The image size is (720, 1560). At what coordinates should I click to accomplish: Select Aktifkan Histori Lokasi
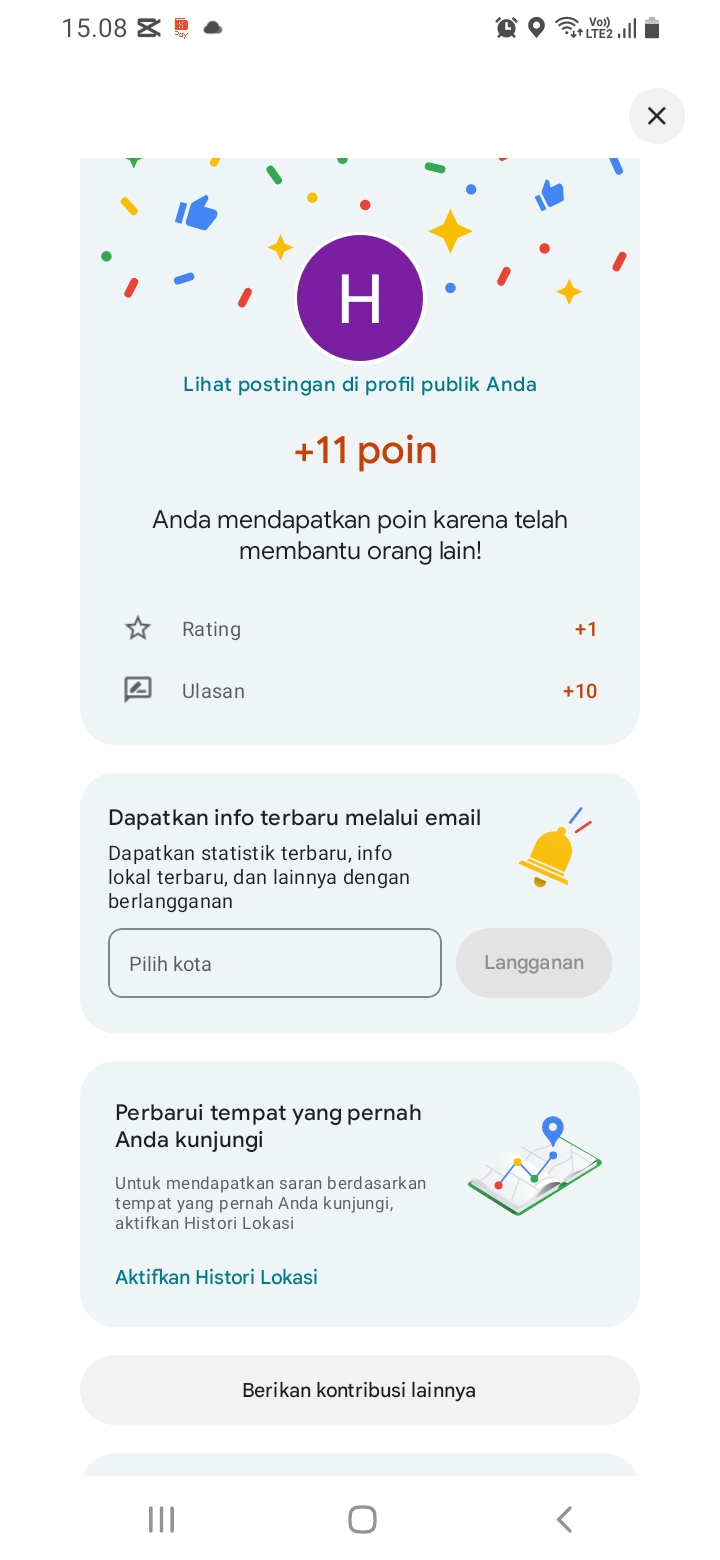216,1277
